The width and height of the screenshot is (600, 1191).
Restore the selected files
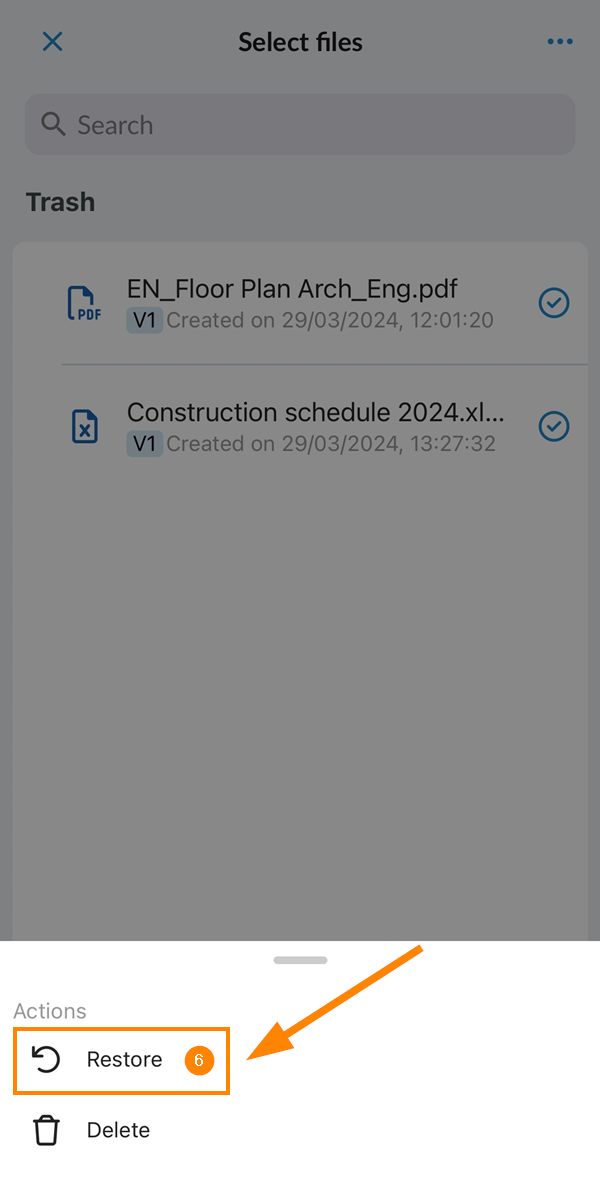[x=122, y=1060]
